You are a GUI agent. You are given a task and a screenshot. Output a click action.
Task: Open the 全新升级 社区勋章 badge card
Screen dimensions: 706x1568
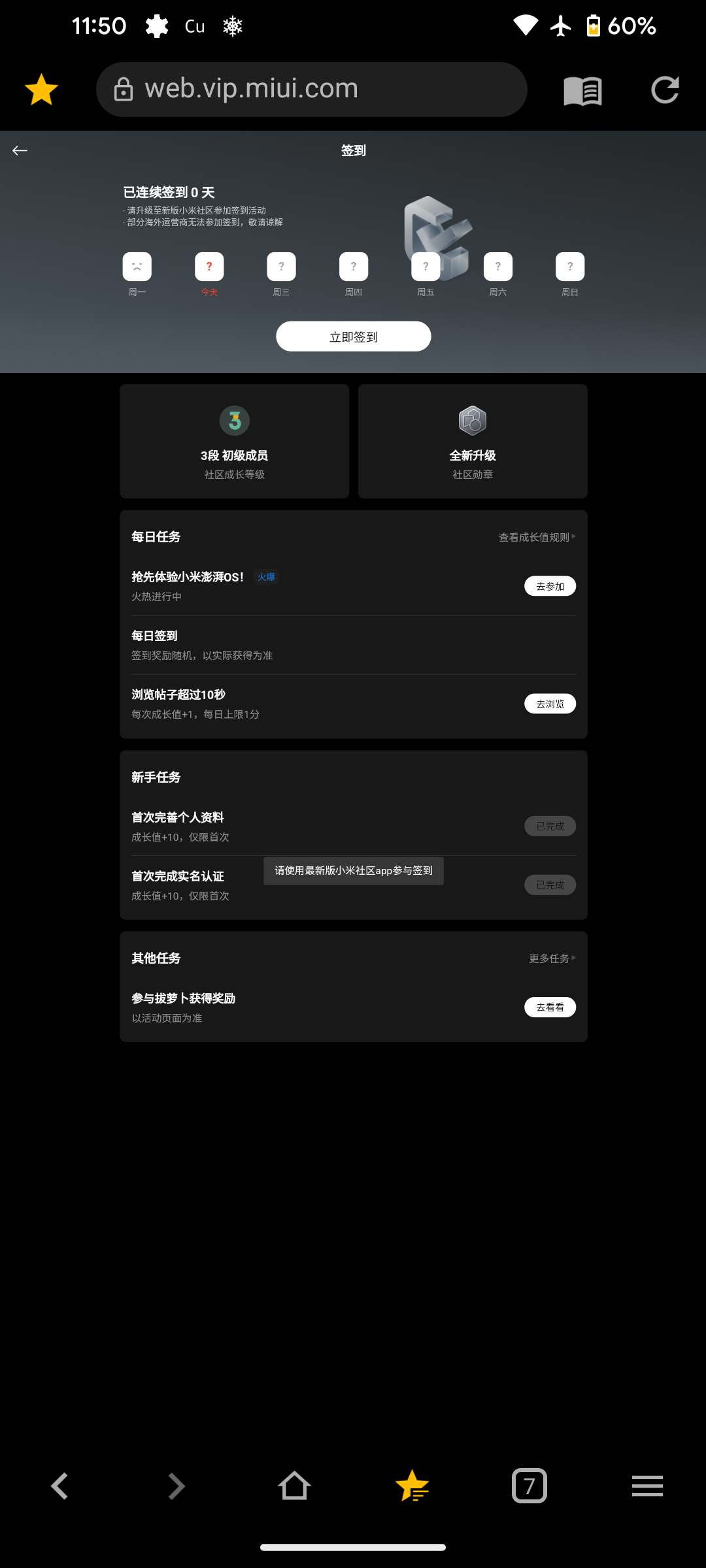473,441
